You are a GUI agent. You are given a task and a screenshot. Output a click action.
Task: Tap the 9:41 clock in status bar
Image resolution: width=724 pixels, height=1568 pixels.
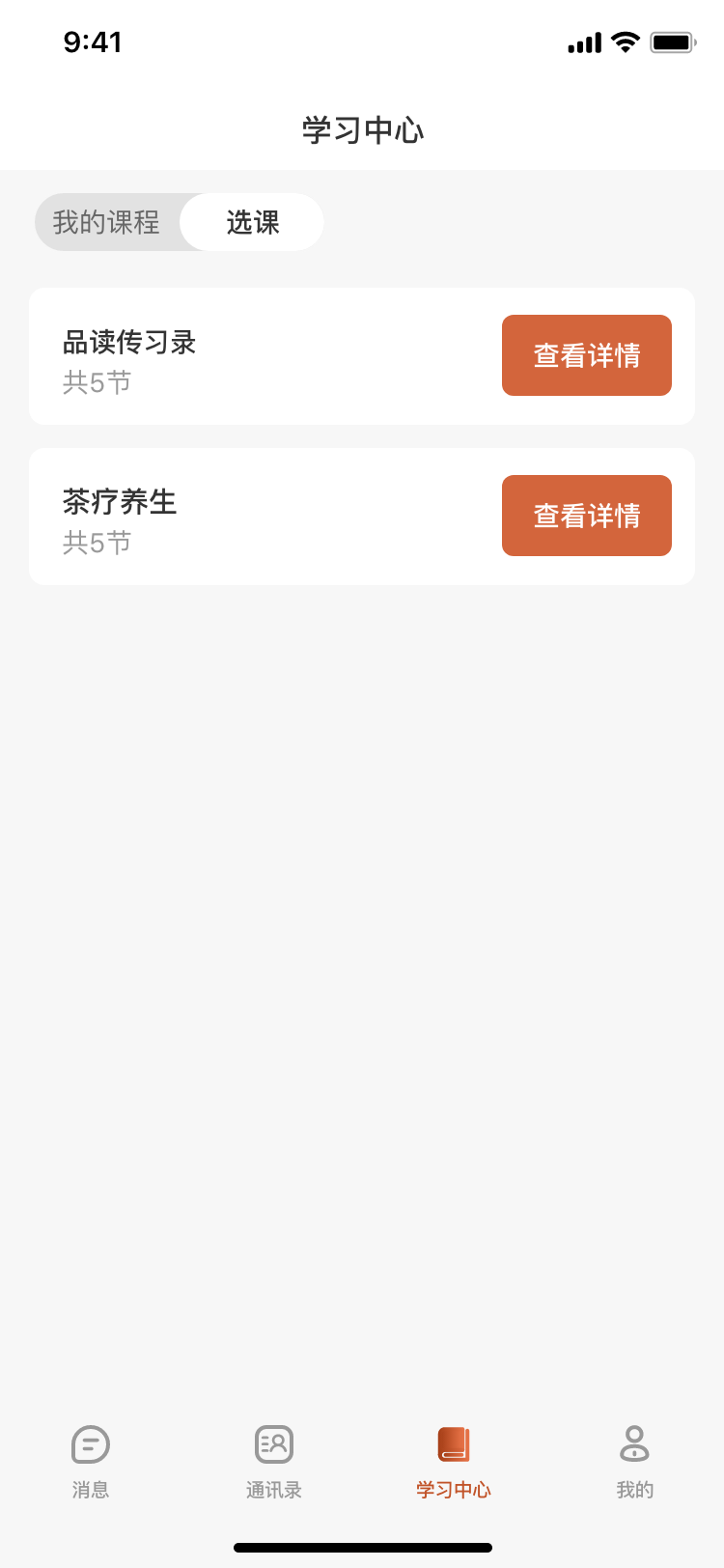click(x=94, y=42)
